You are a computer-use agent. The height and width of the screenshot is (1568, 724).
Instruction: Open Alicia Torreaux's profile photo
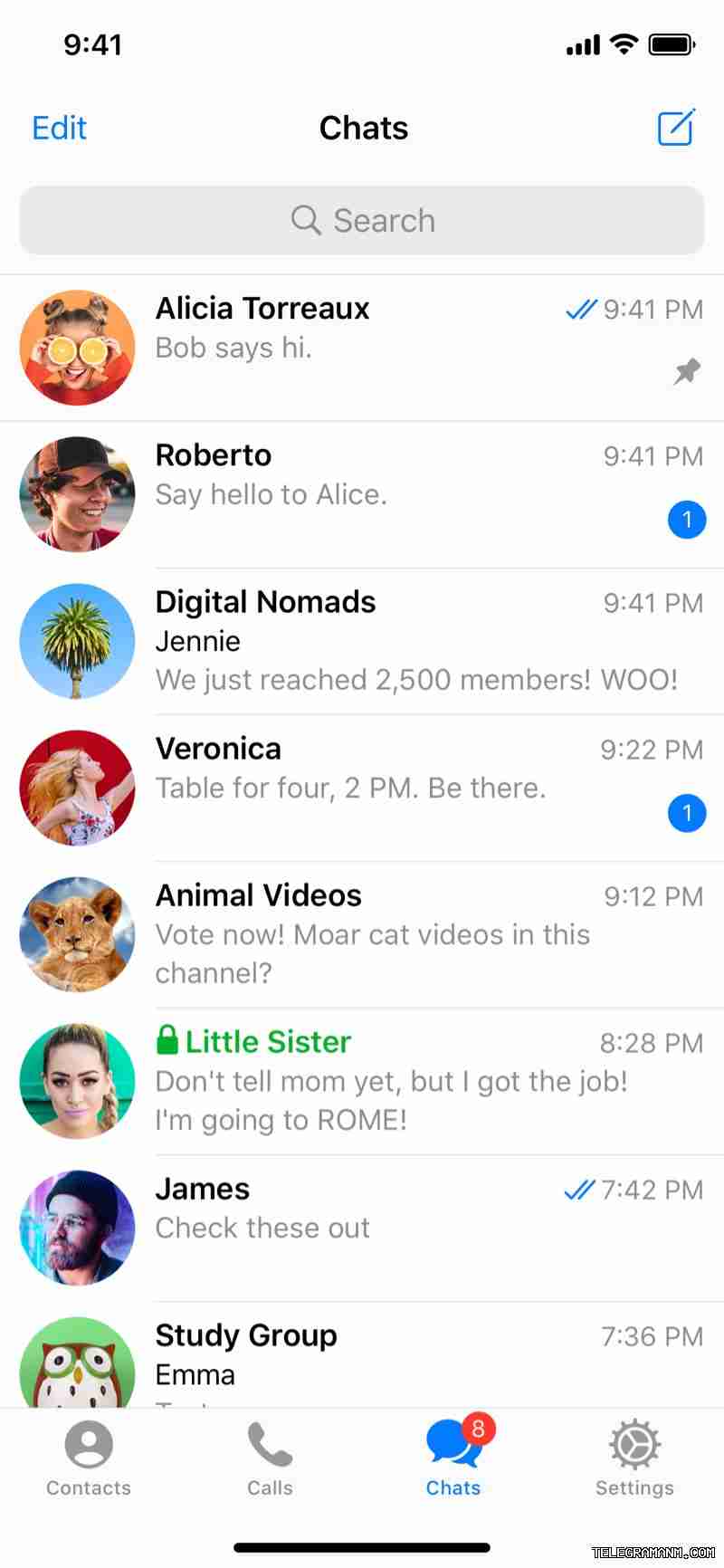tap(77, 347)
